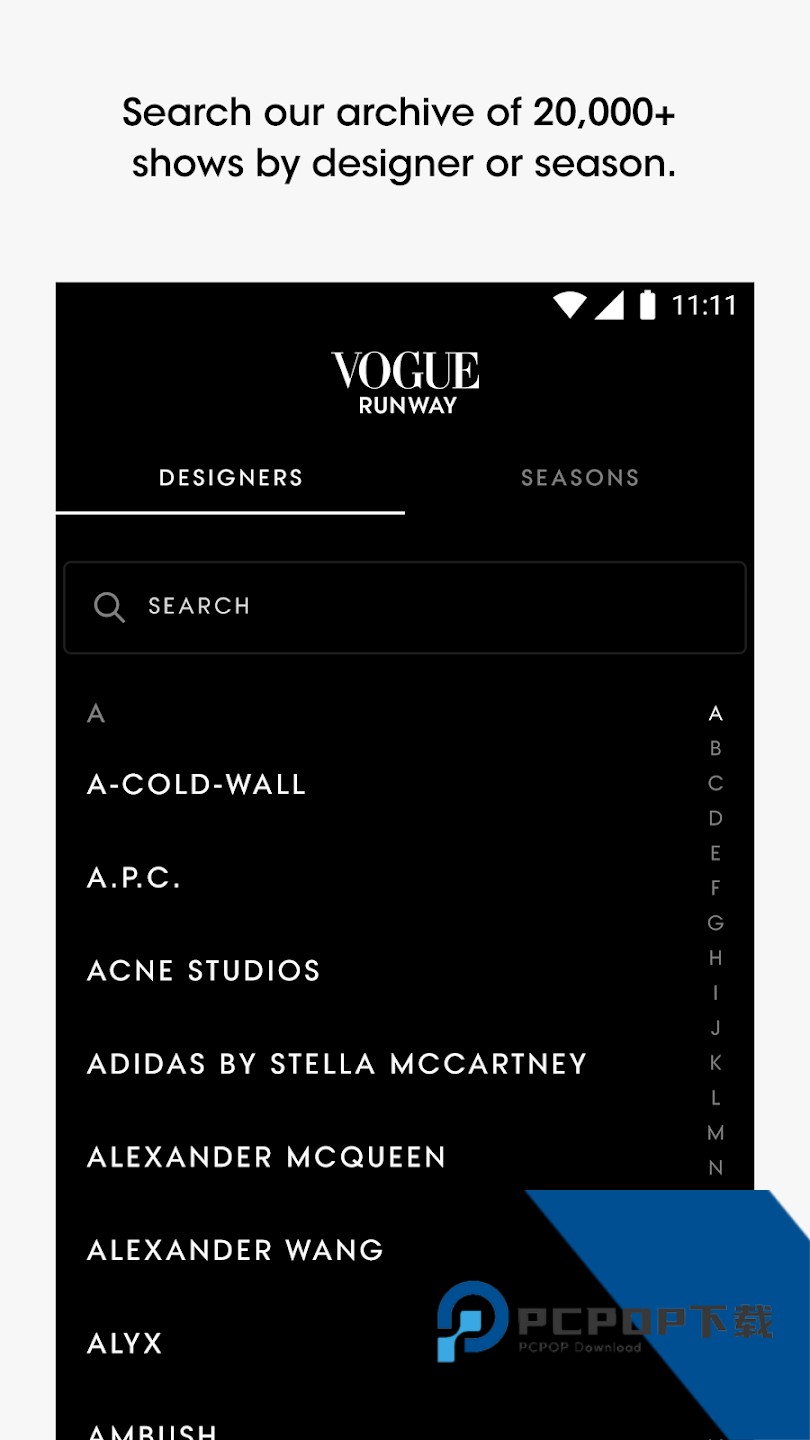Jump to letter M in the alphabet index
The width and height of the screenshot is (810, 1440).
tap(716, 1133)
